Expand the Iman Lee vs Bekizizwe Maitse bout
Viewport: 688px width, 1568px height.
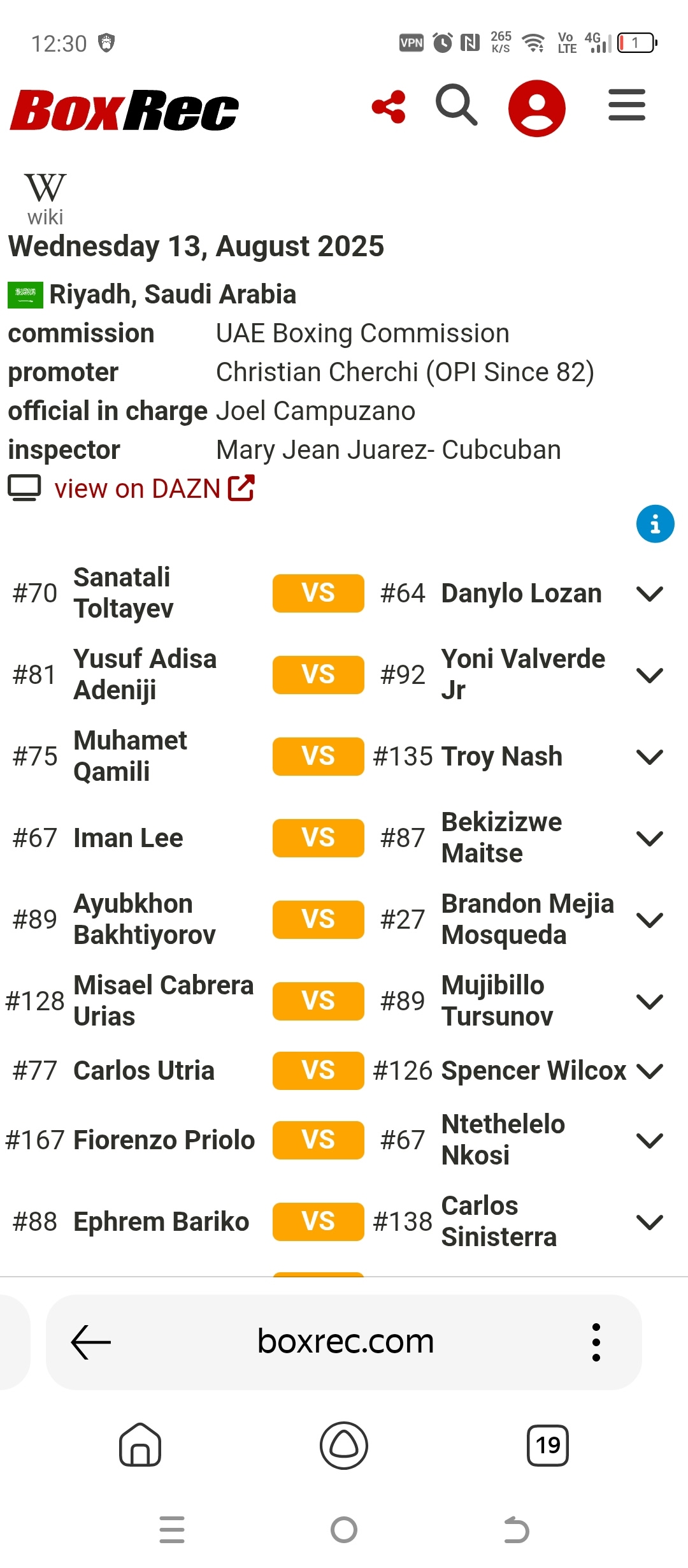[x=650, y=839]
